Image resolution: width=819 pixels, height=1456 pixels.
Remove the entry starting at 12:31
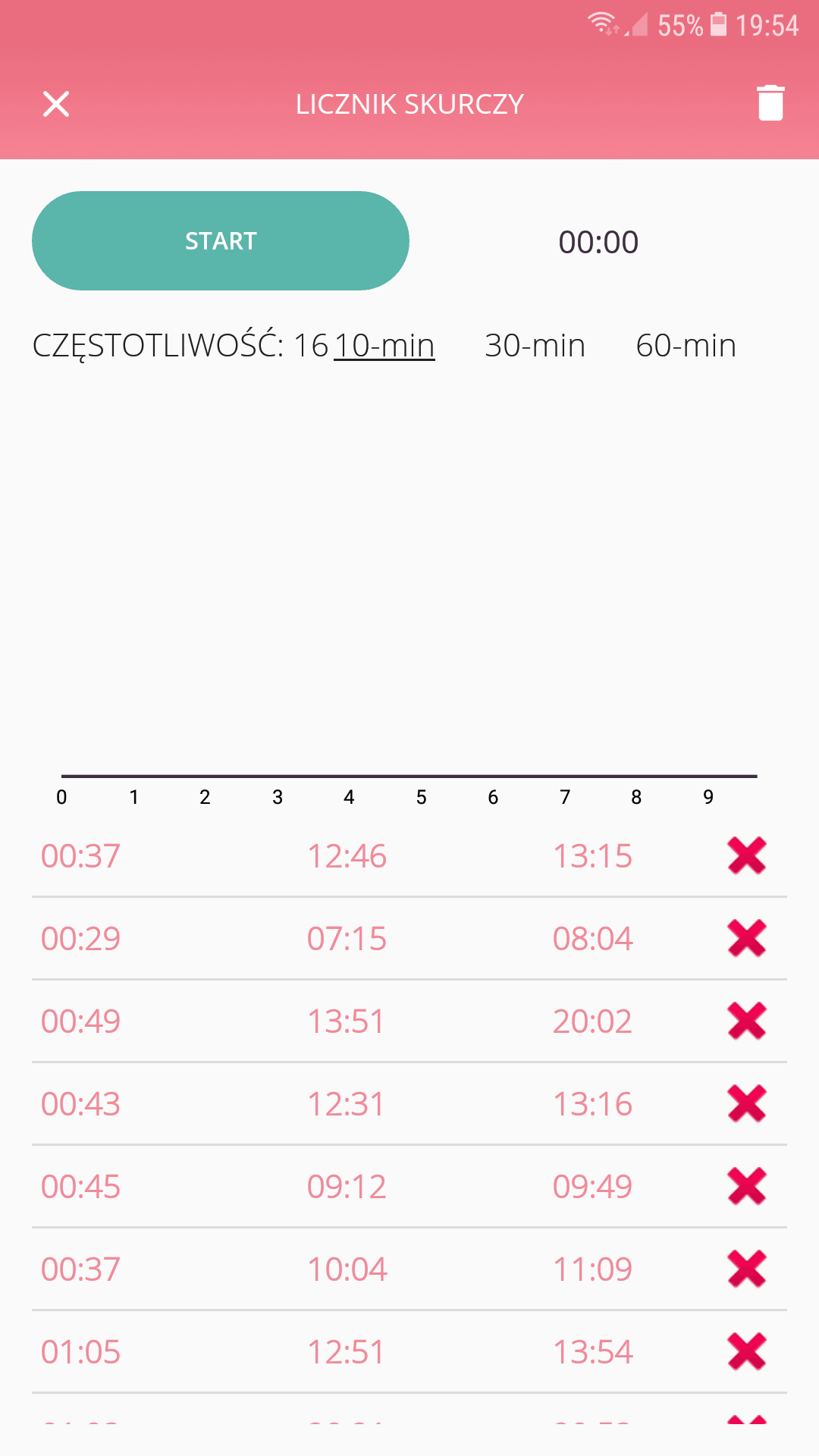coord(747,1104)
